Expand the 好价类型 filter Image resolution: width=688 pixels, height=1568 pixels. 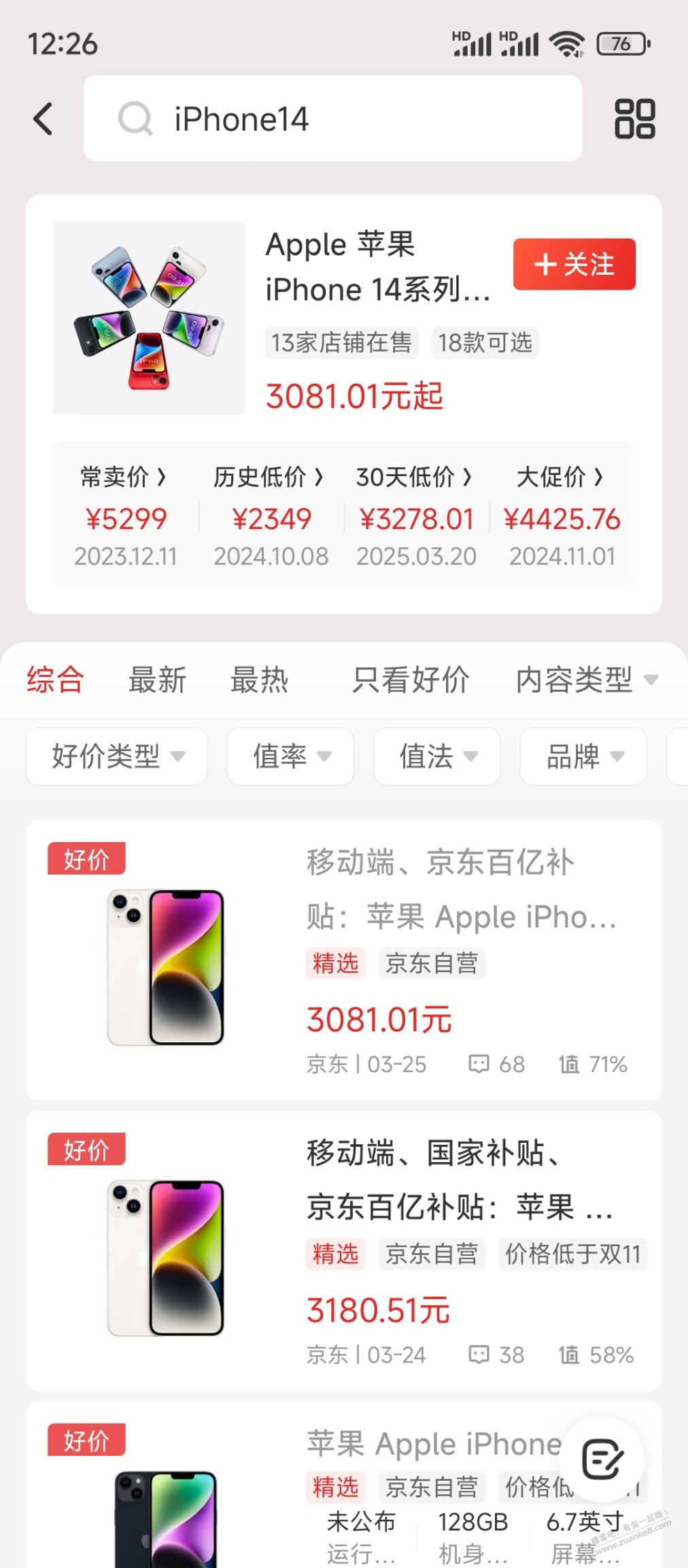point(117,756)
